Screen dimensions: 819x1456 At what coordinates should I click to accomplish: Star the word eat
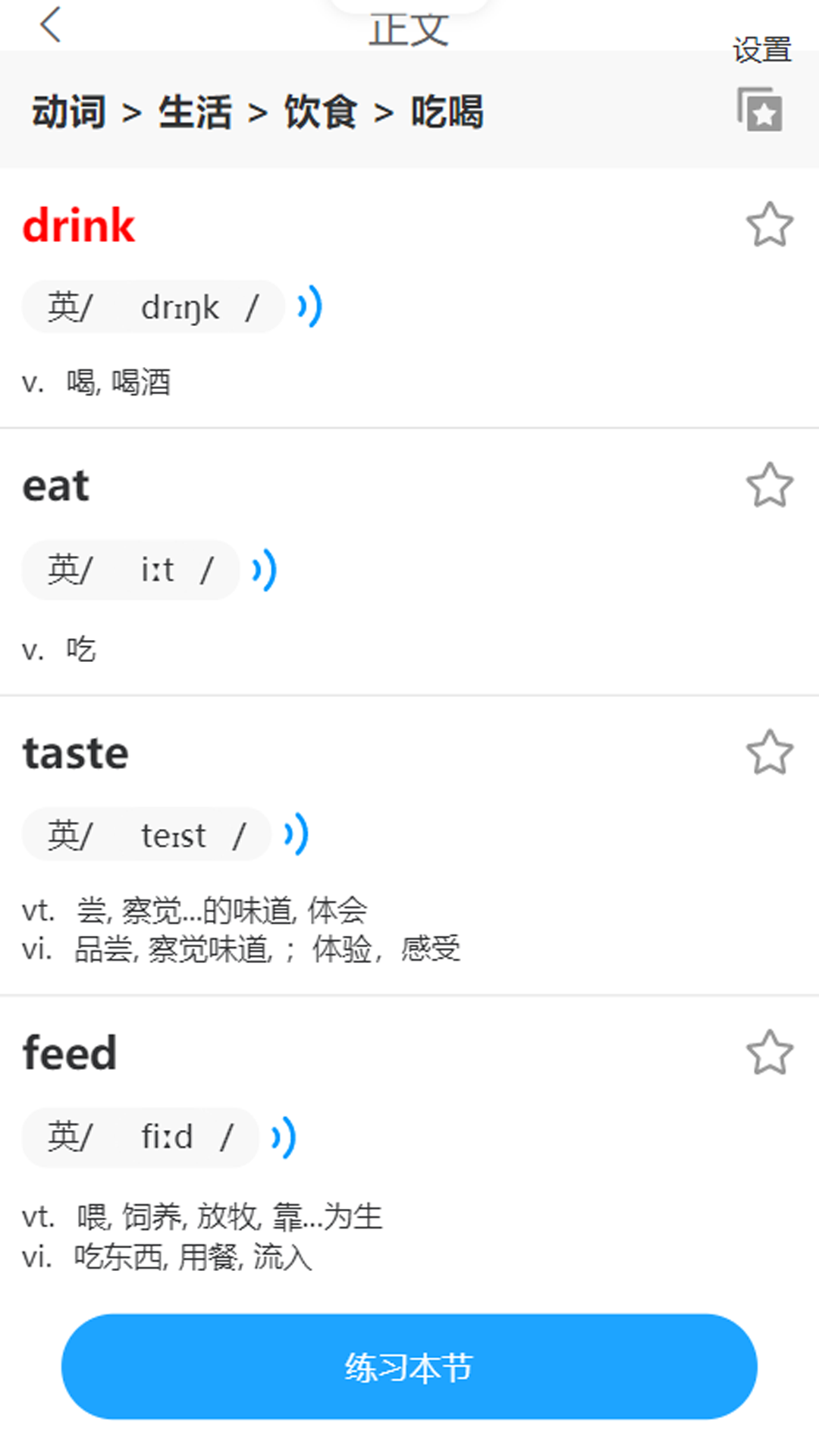coord(769,485)
